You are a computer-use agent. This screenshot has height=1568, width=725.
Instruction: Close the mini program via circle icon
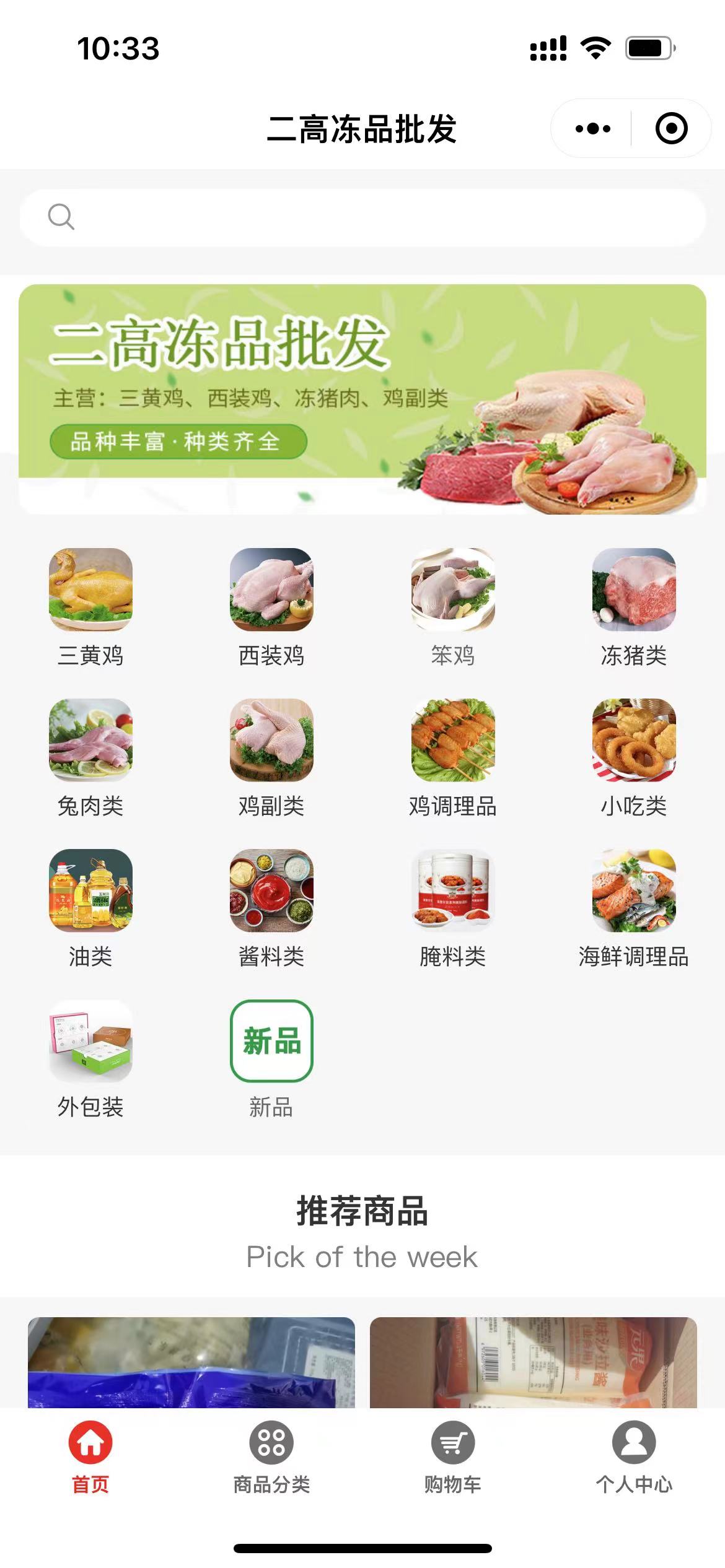(x=671, y=129)
